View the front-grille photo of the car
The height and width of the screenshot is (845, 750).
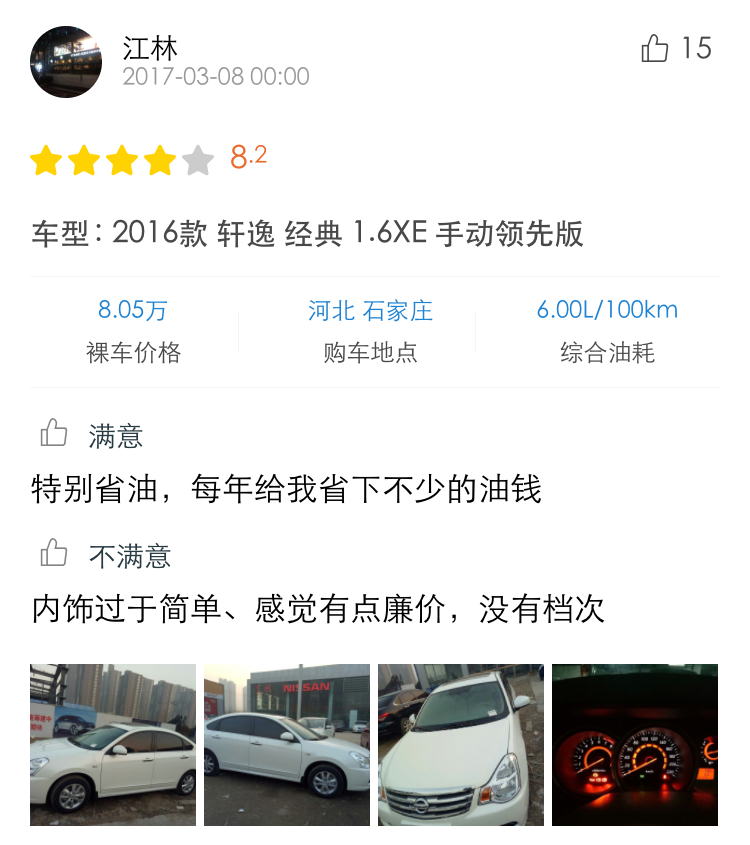(461, 744)
